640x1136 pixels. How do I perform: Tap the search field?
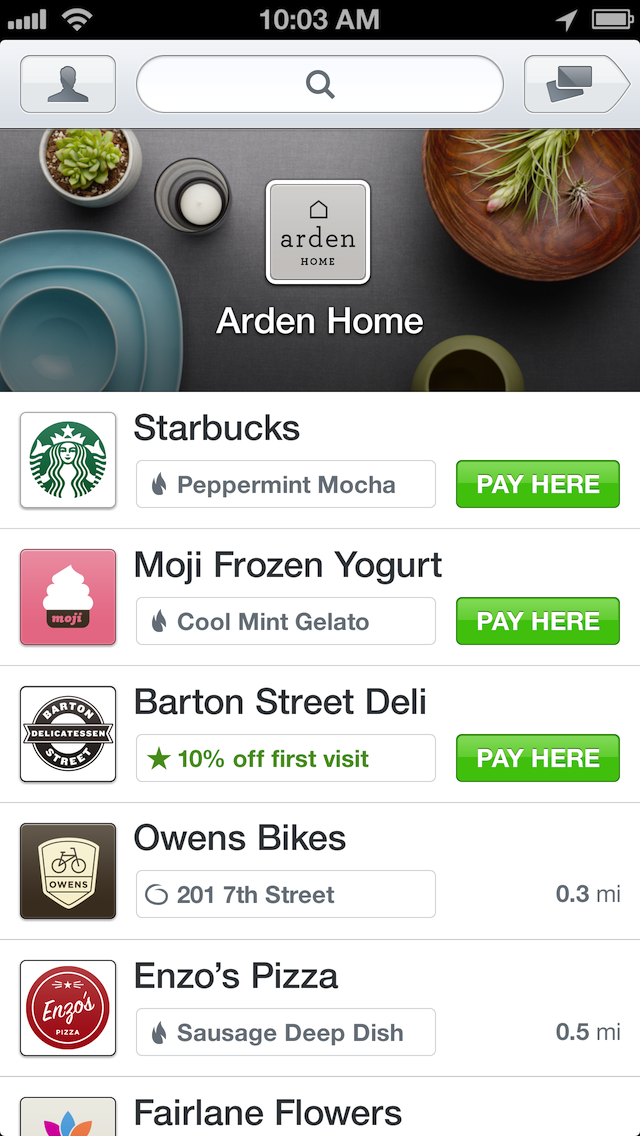[320, 84]
